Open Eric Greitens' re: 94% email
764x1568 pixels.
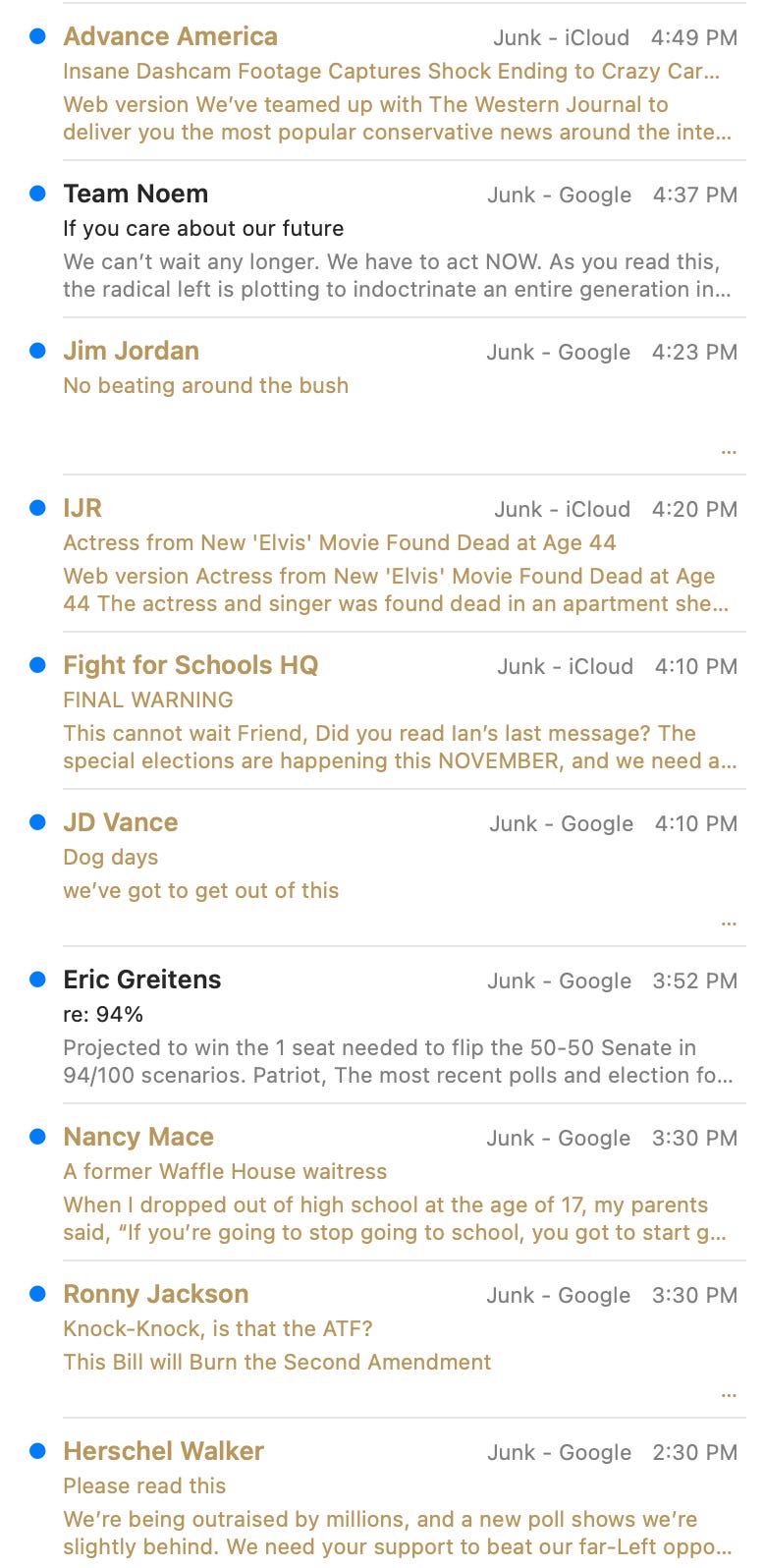click(393, 1027)
